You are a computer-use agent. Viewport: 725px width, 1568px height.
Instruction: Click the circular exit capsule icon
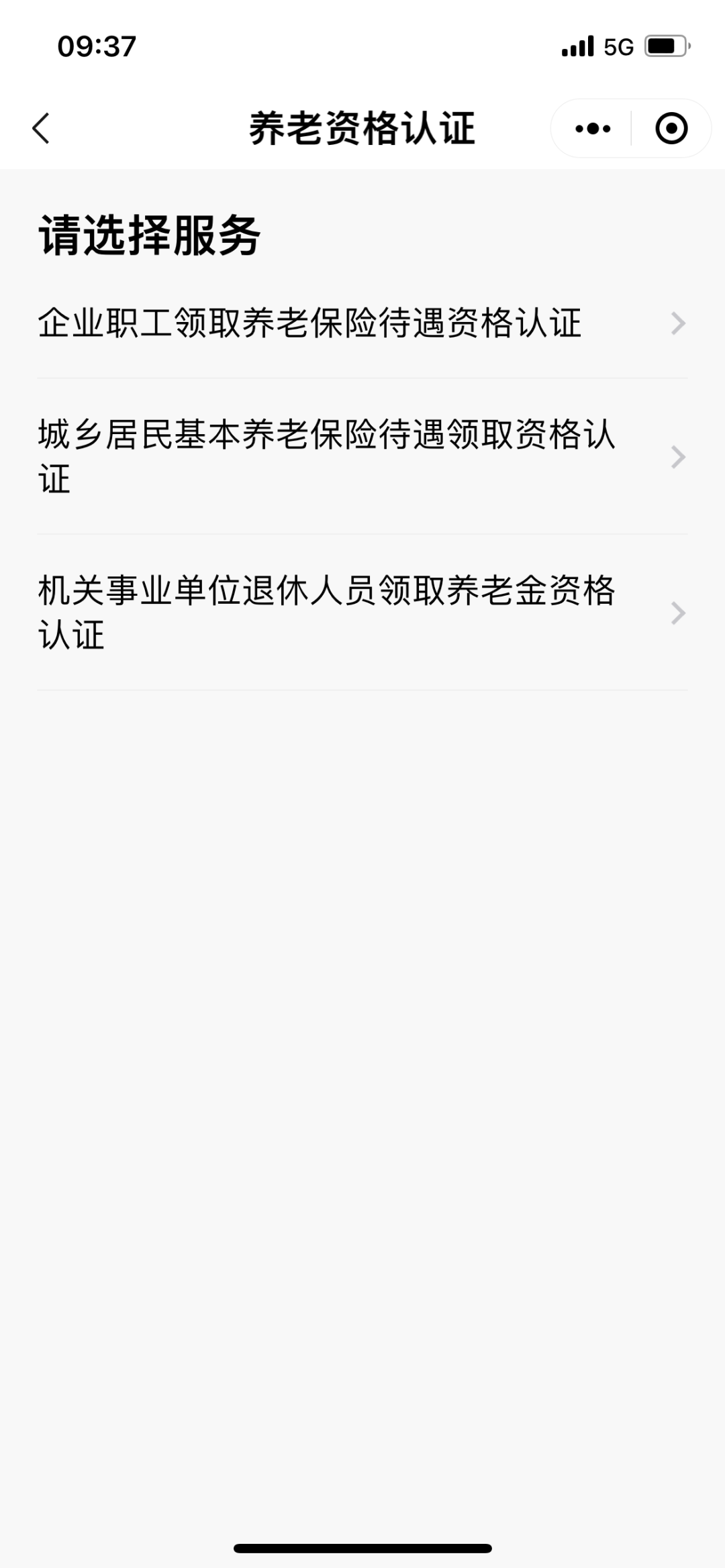(673, 127)
